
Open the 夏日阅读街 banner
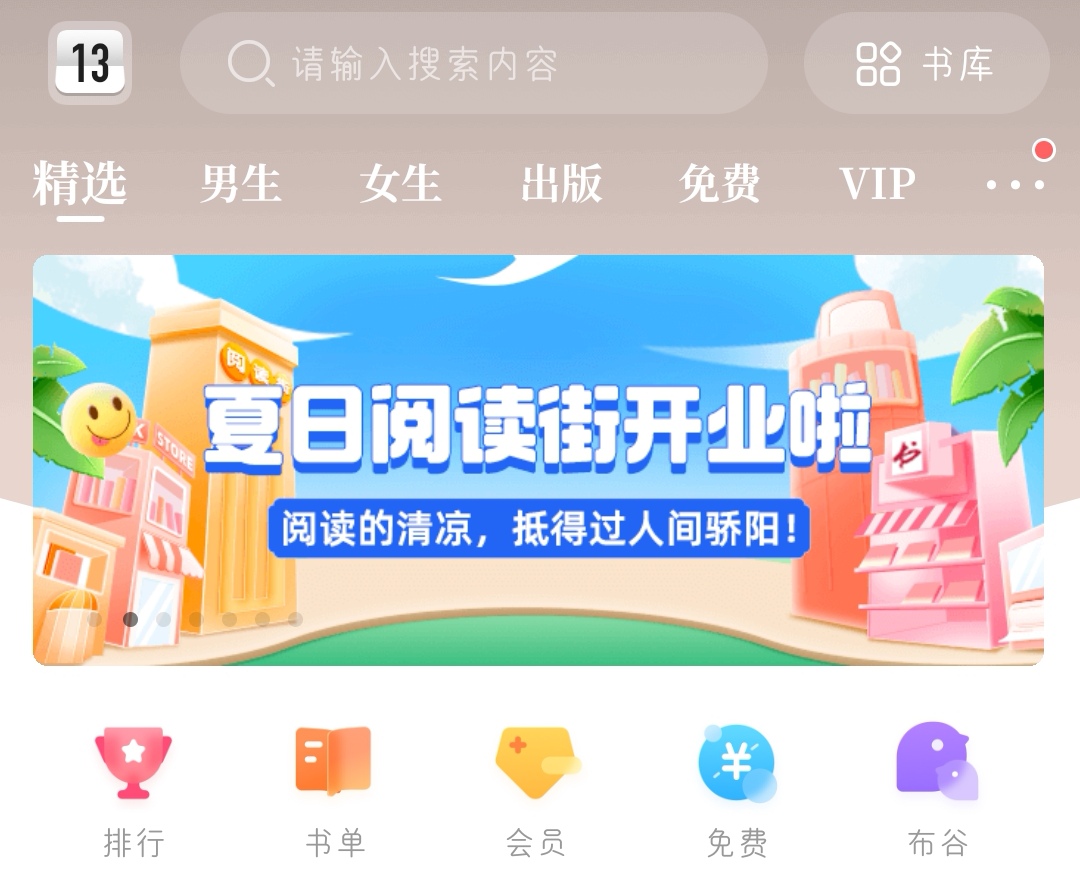538,460
